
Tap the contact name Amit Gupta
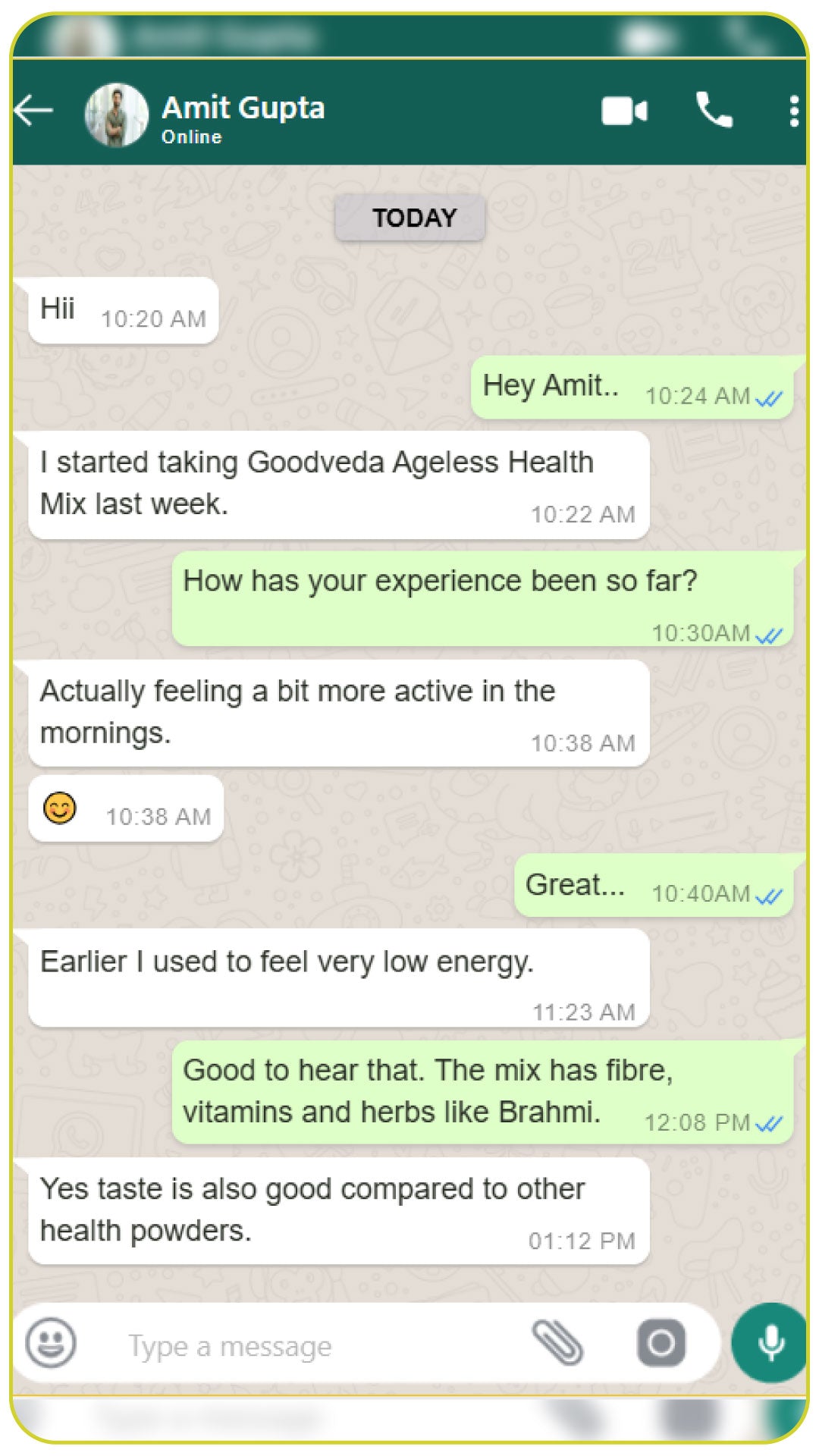[244, 107]
